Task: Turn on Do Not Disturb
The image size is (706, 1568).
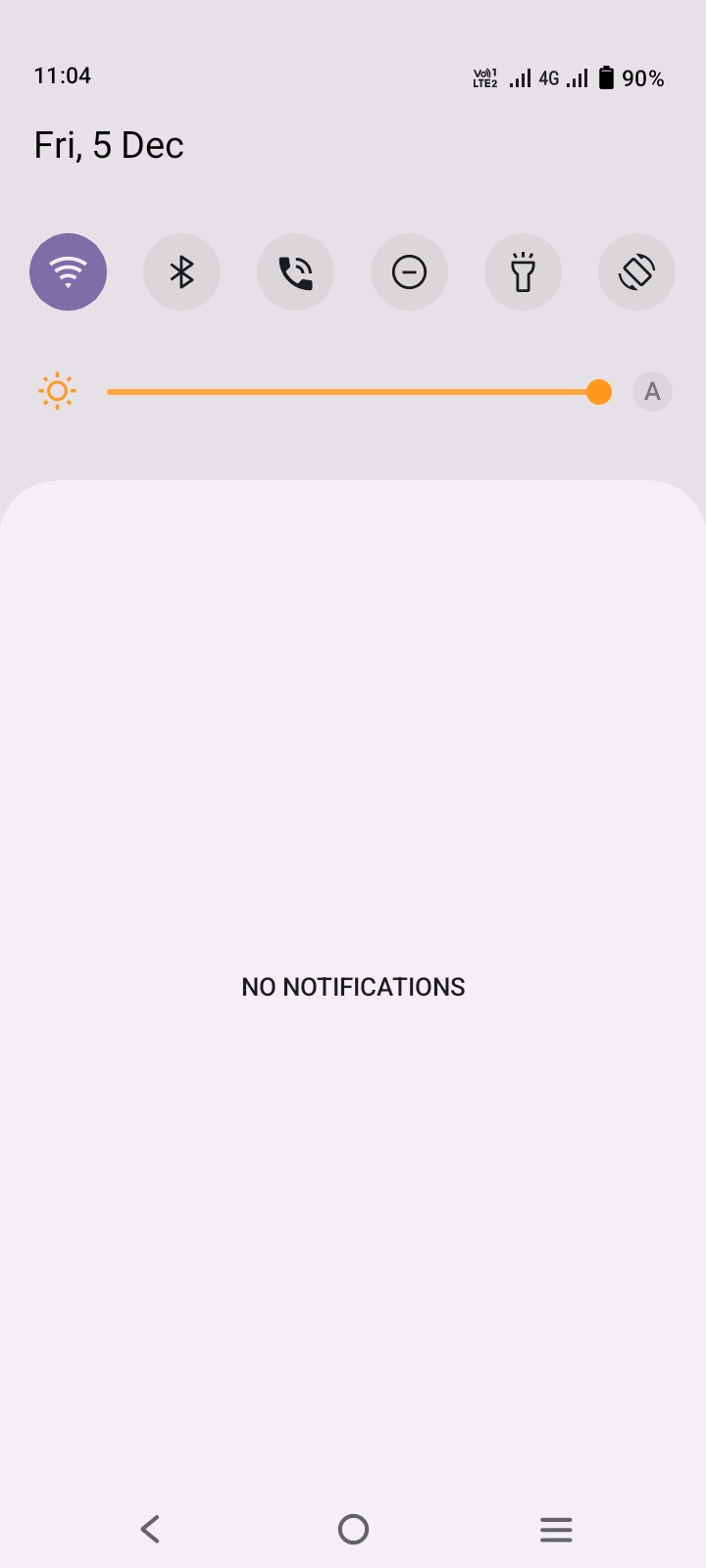Action: [409, 271]
